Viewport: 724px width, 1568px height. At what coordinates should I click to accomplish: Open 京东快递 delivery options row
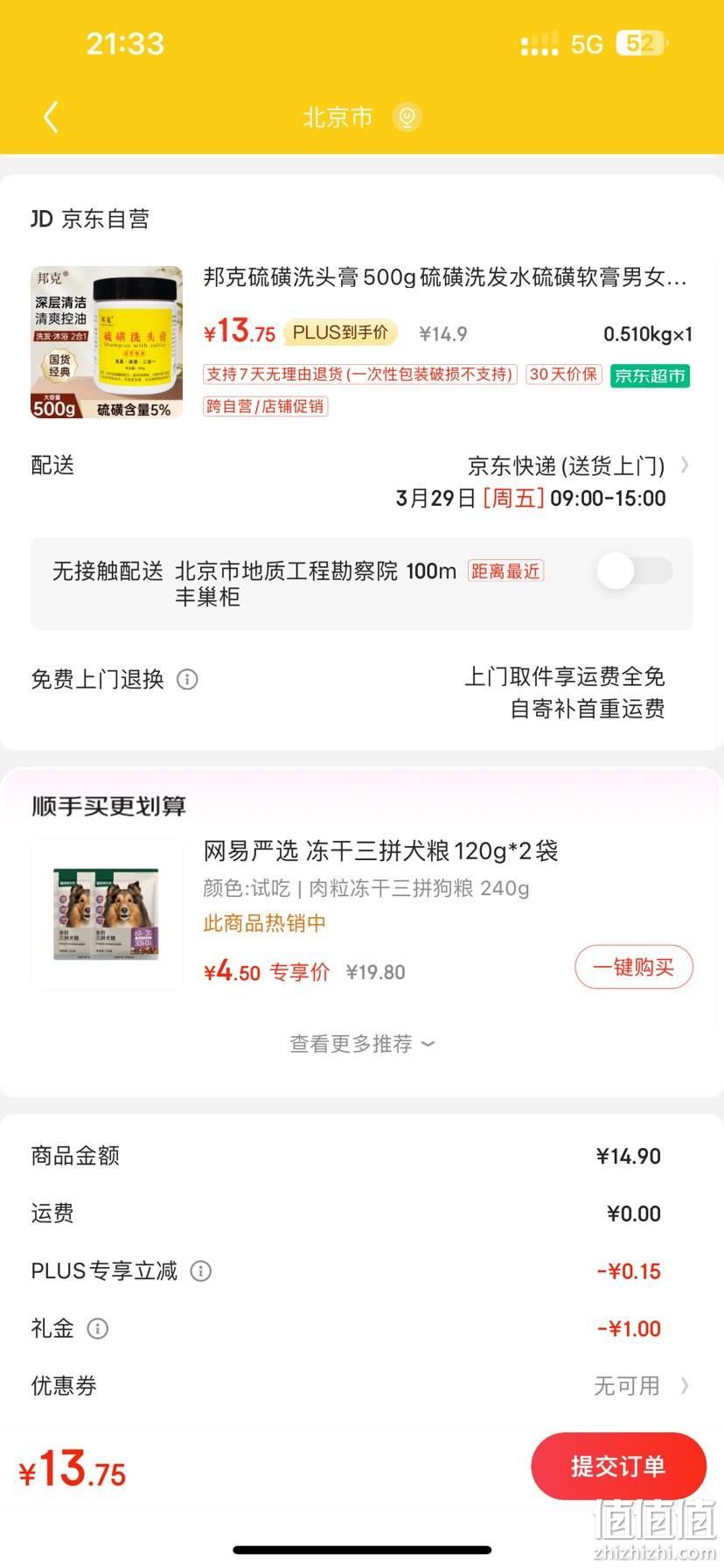coord(362,481)
